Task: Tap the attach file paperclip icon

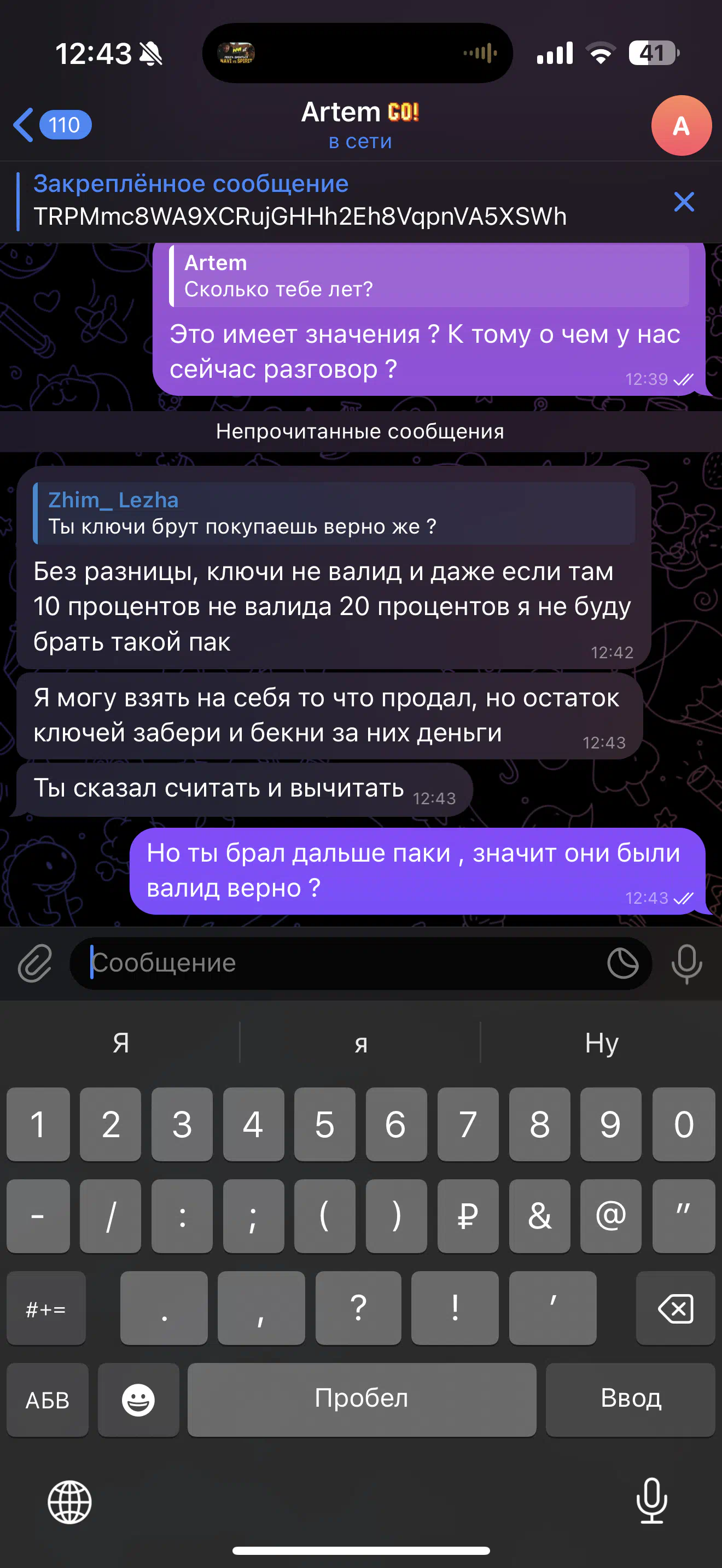Action: pyautogui.click(x=36, y=963)
